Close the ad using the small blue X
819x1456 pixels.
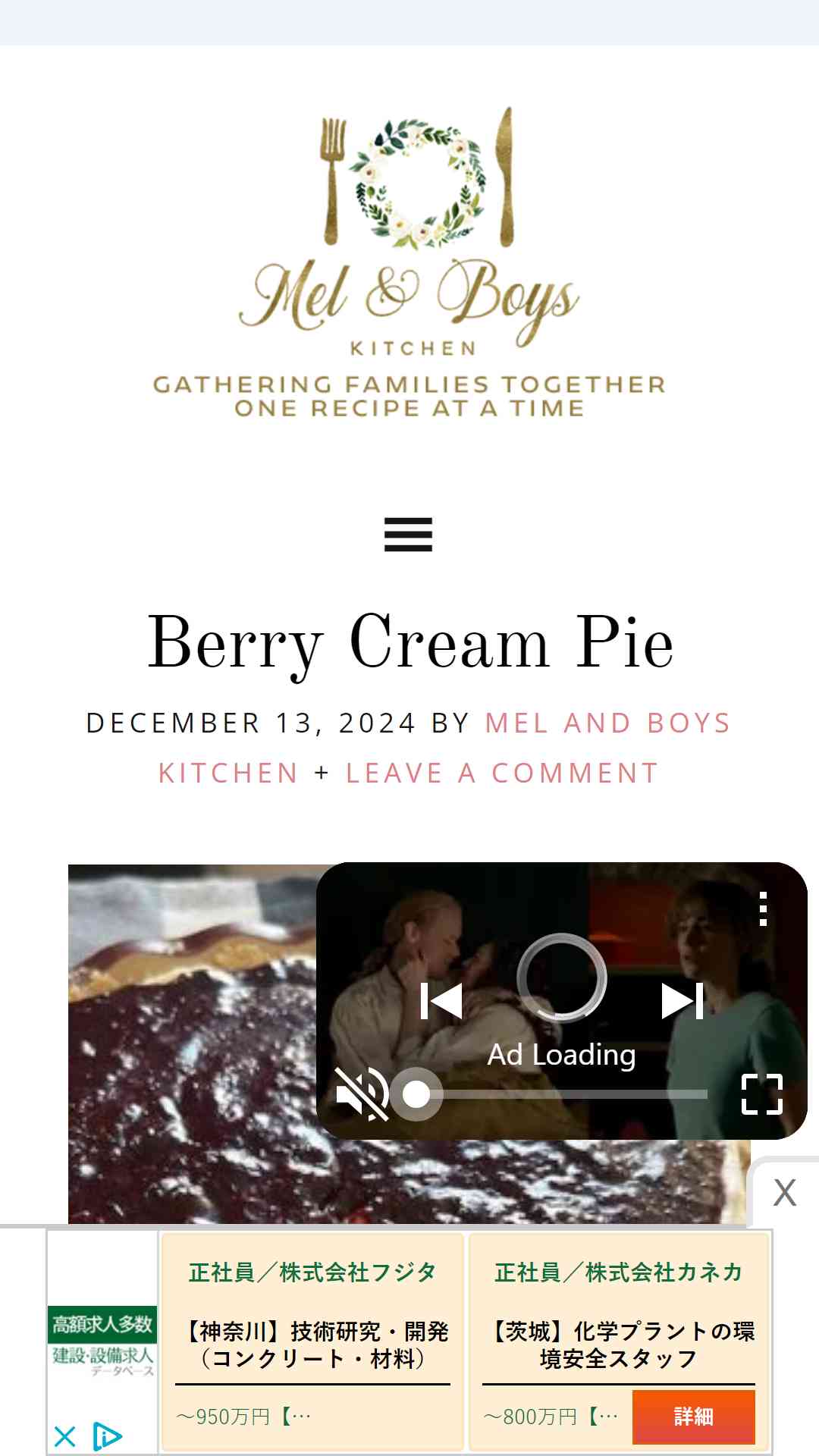click(65, 1436)
